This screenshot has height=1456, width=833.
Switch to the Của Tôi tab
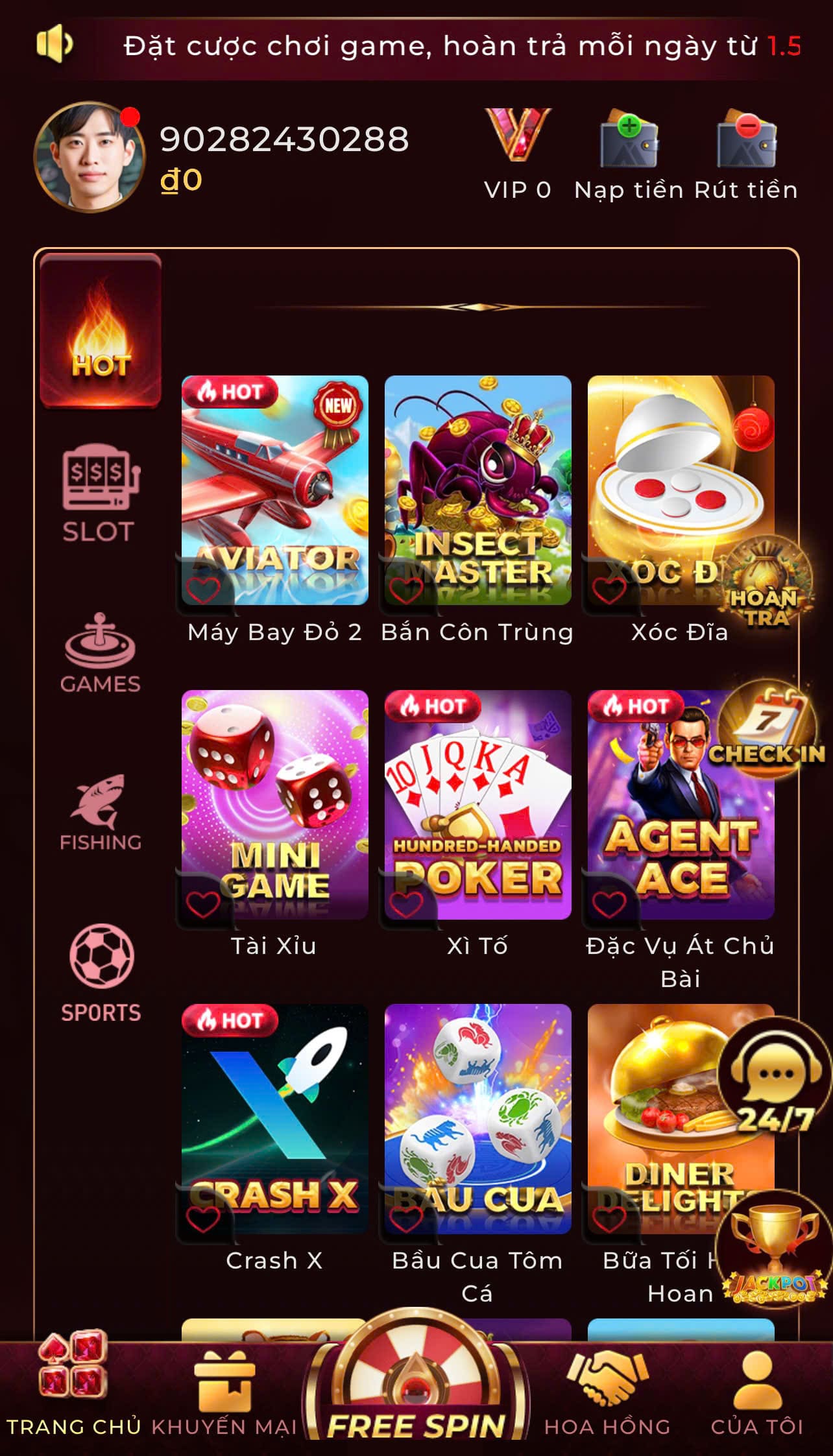click(x=756, y=1392)
